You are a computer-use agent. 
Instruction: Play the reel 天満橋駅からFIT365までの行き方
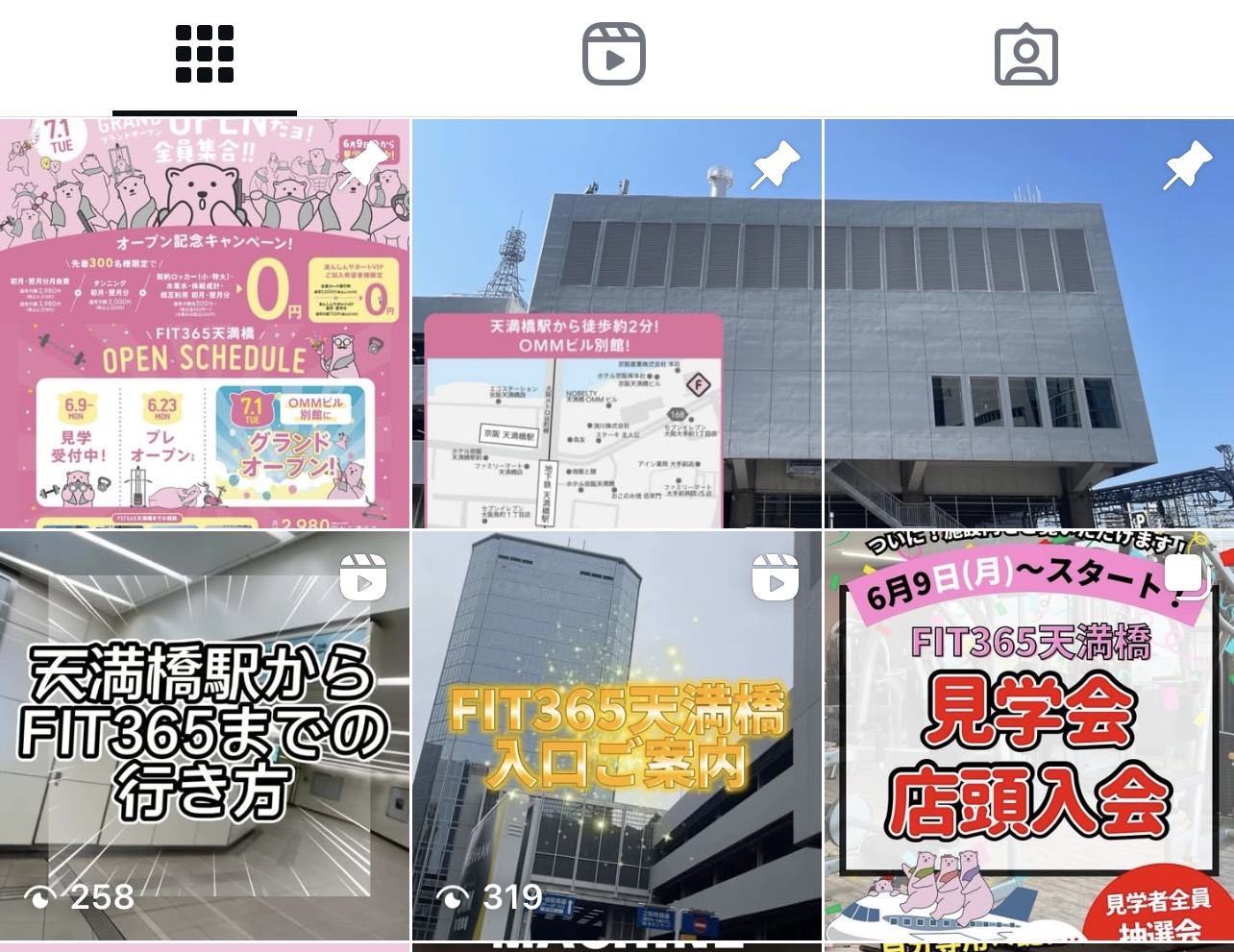(205, 735)
